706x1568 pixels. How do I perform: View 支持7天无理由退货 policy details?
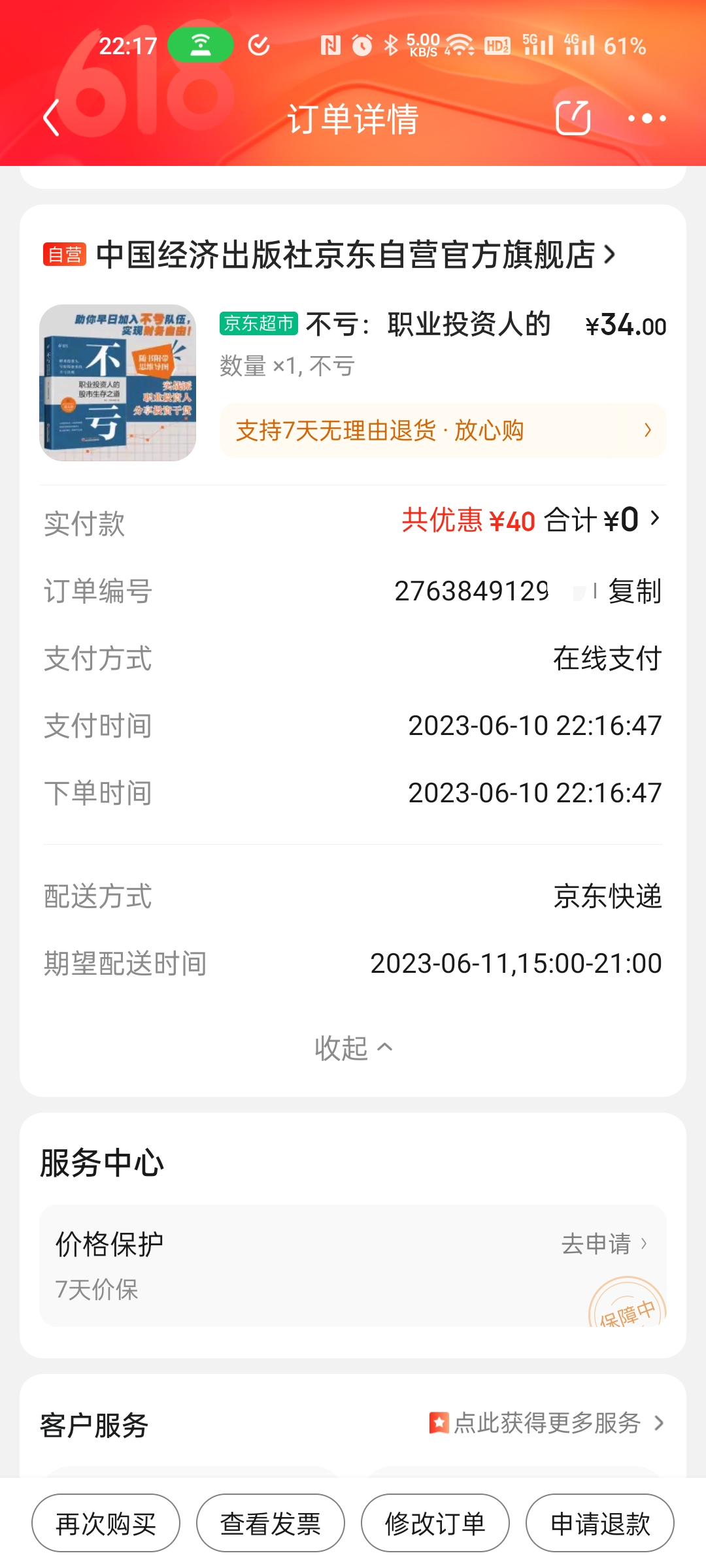coord(443,431)
